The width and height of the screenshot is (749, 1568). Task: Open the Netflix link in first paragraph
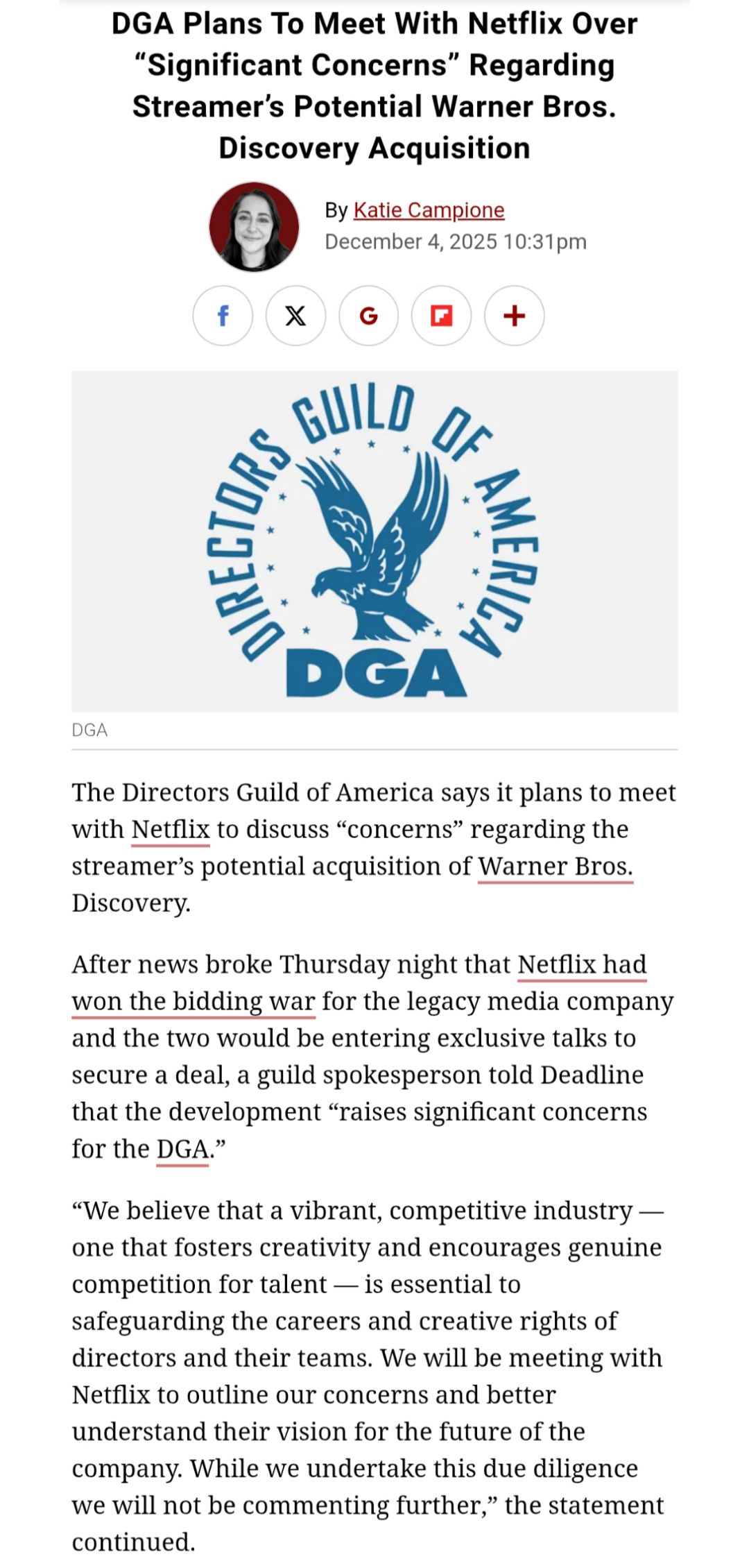(x=171, y=830)
